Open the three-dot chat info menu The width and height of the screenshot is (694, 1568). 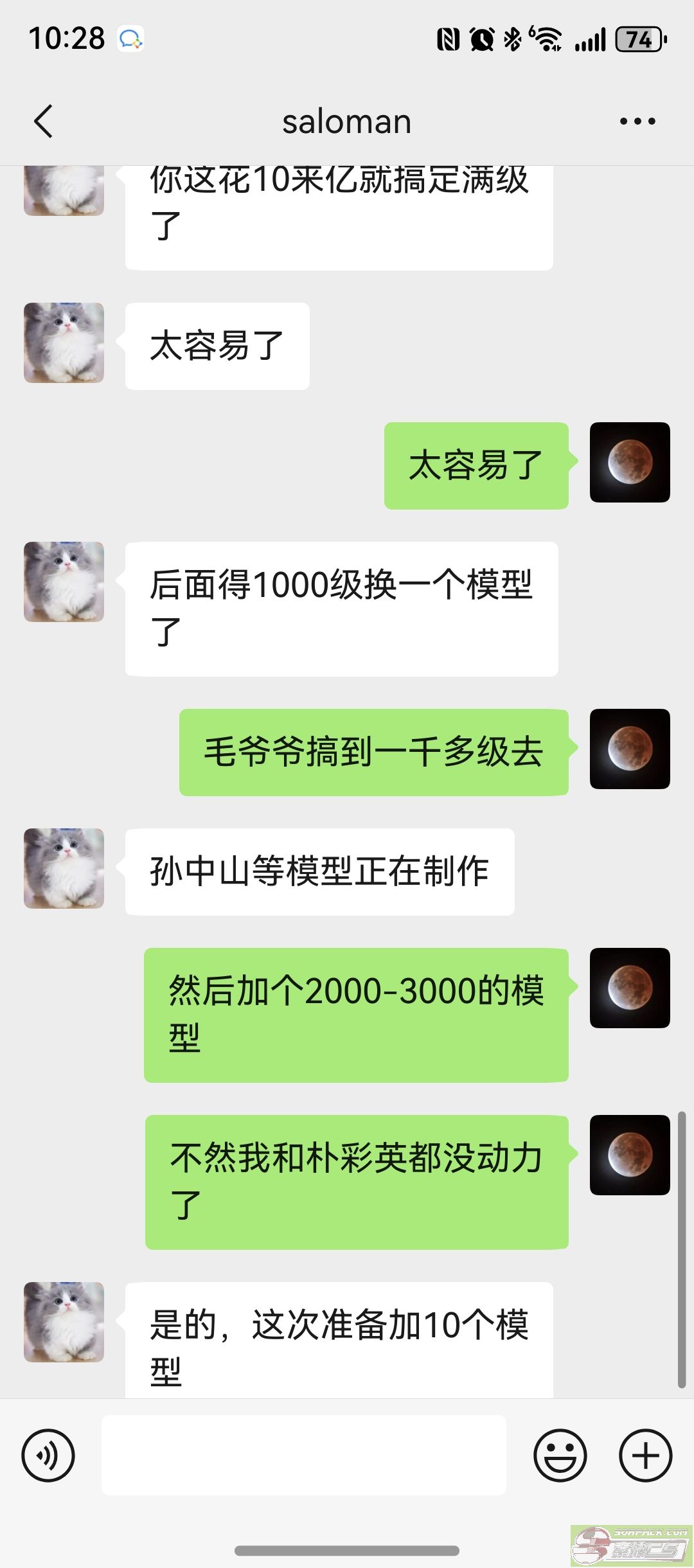click(x=637, y=121)
